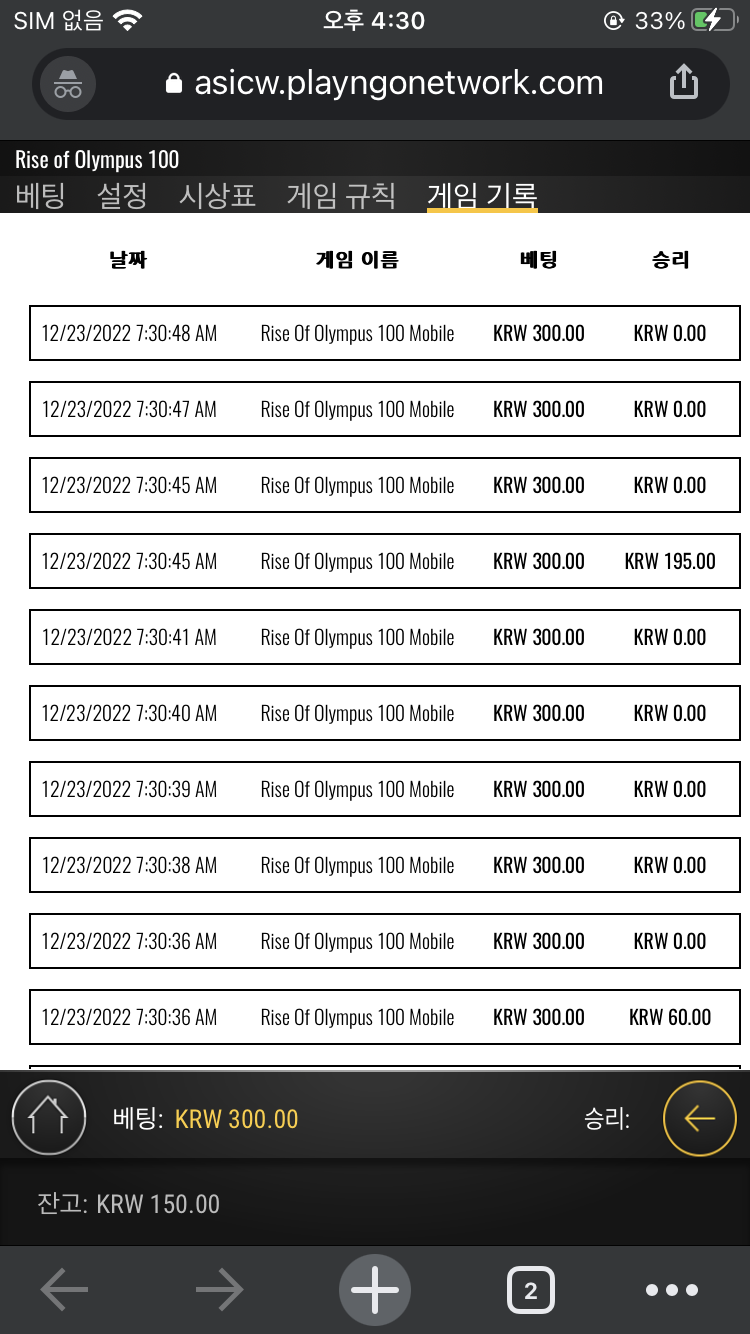
Task: Switch to the 설정 tab
Action: click(122, 195)
